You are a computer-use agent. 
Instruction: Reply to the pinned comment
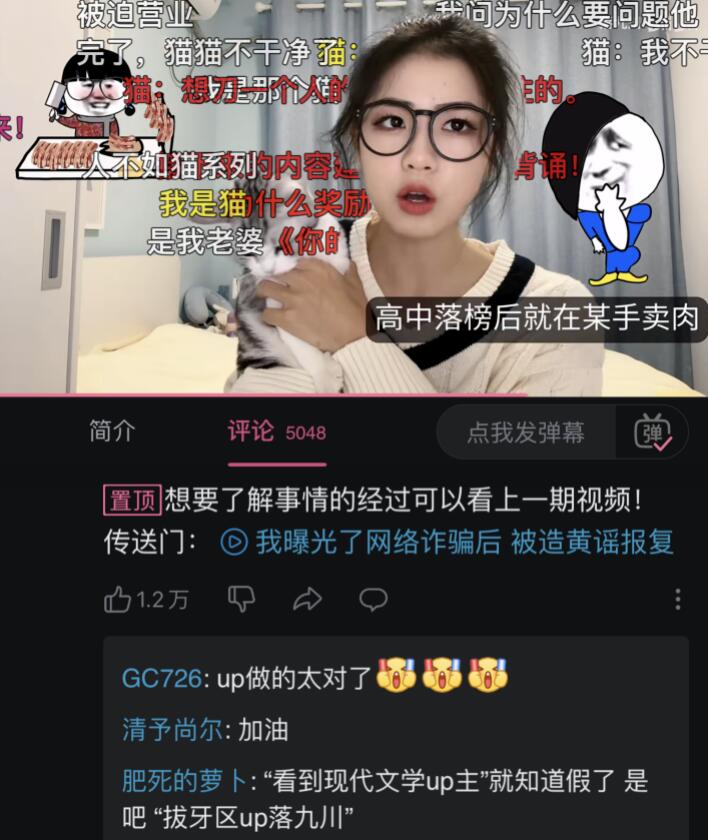(373, 599)
